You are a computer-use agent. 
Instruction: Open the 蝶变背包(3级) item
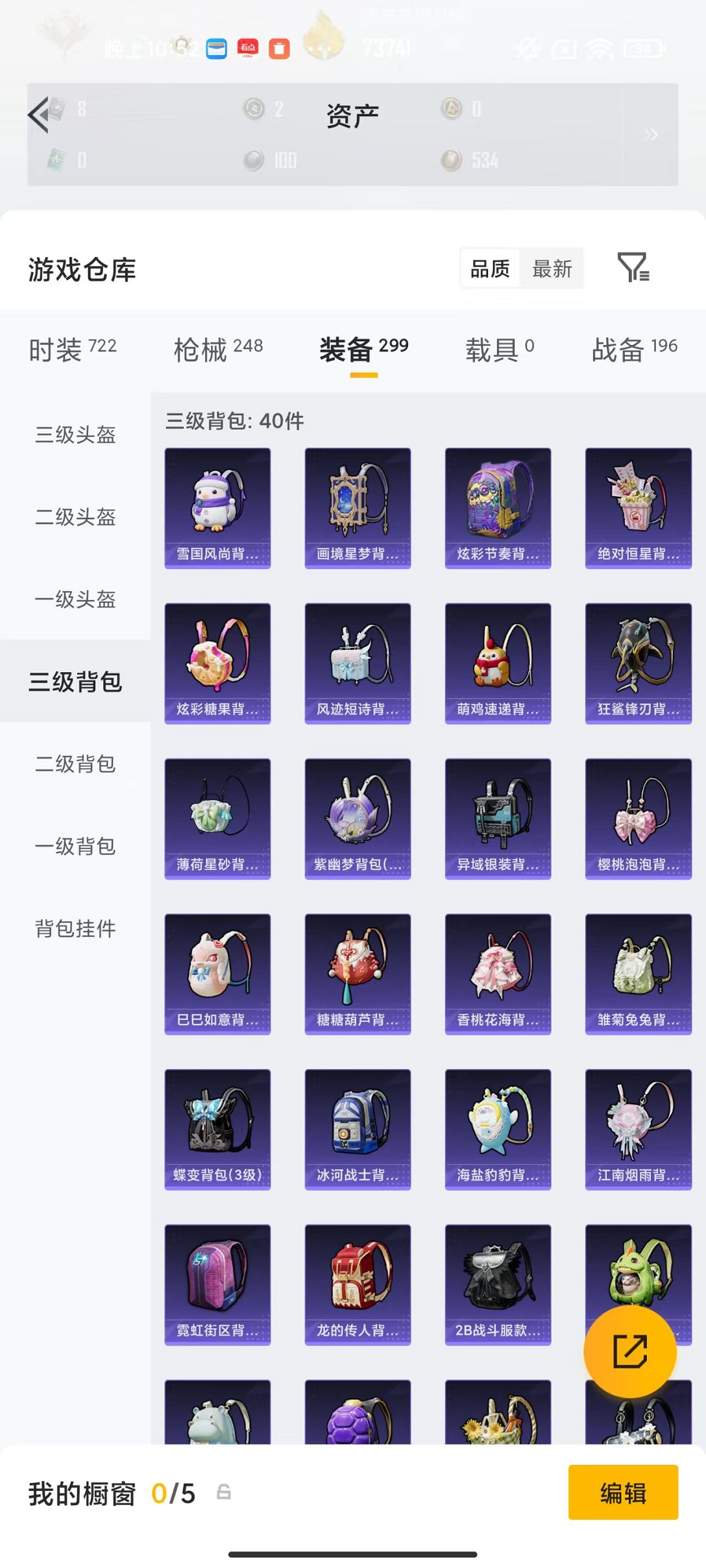pos(217,1129)
